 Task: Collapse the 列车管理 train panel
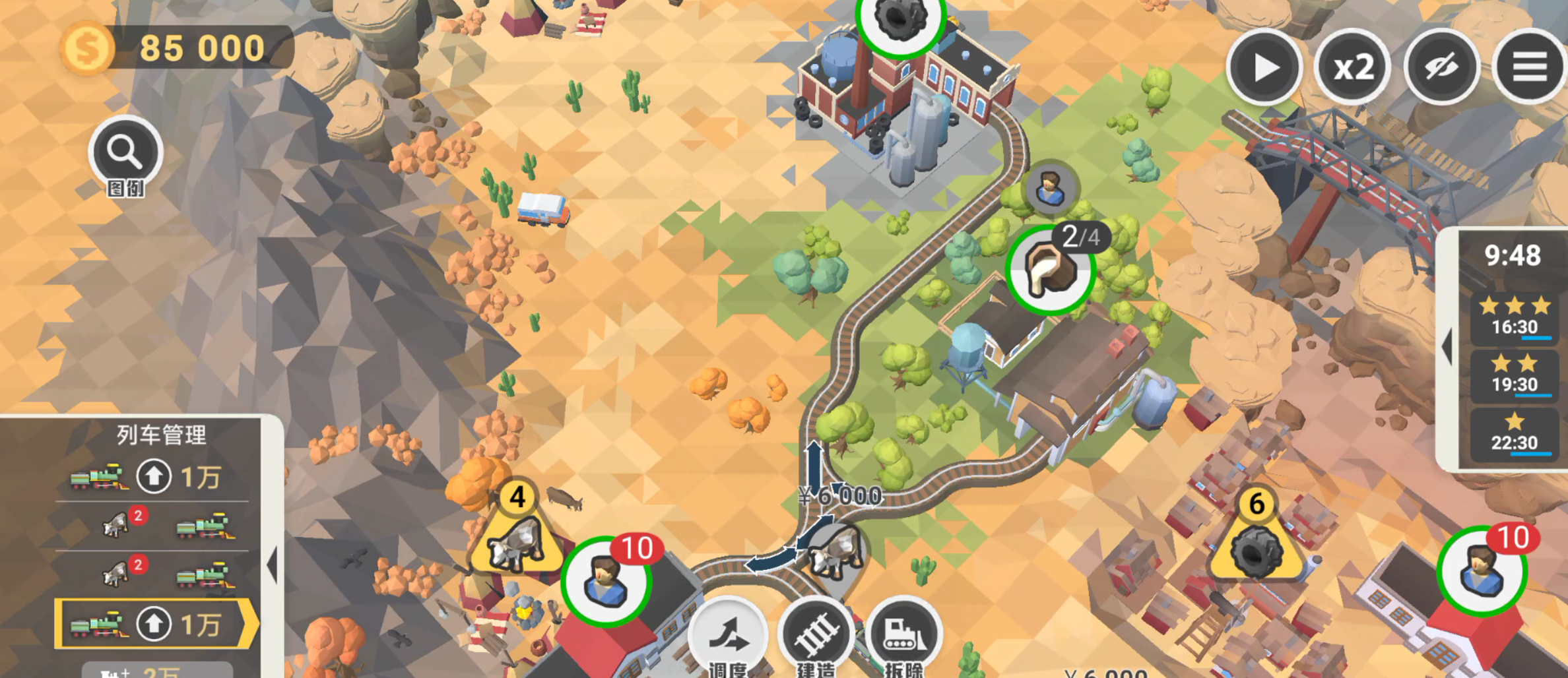click(272, 565)
